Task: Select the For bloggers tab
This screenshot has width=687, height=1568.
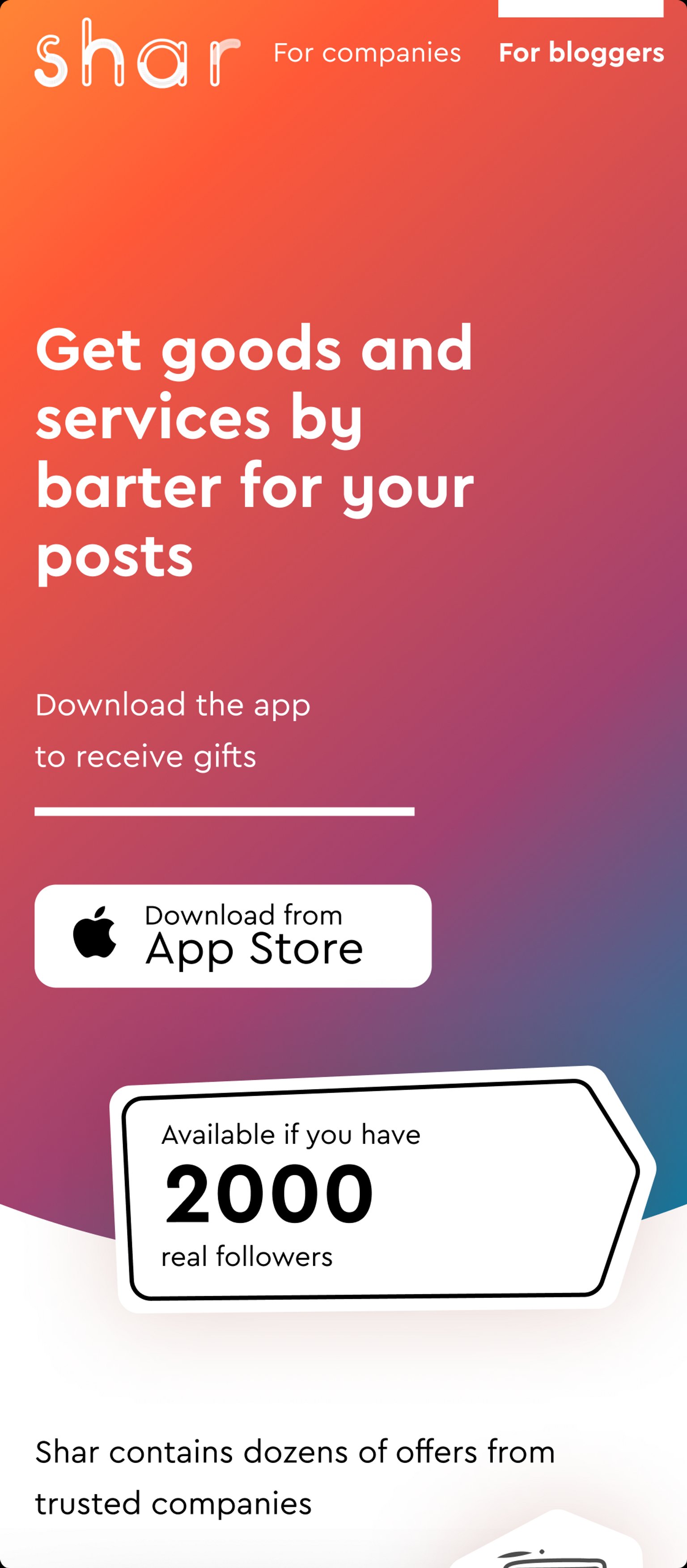Action: pos(581,53)
